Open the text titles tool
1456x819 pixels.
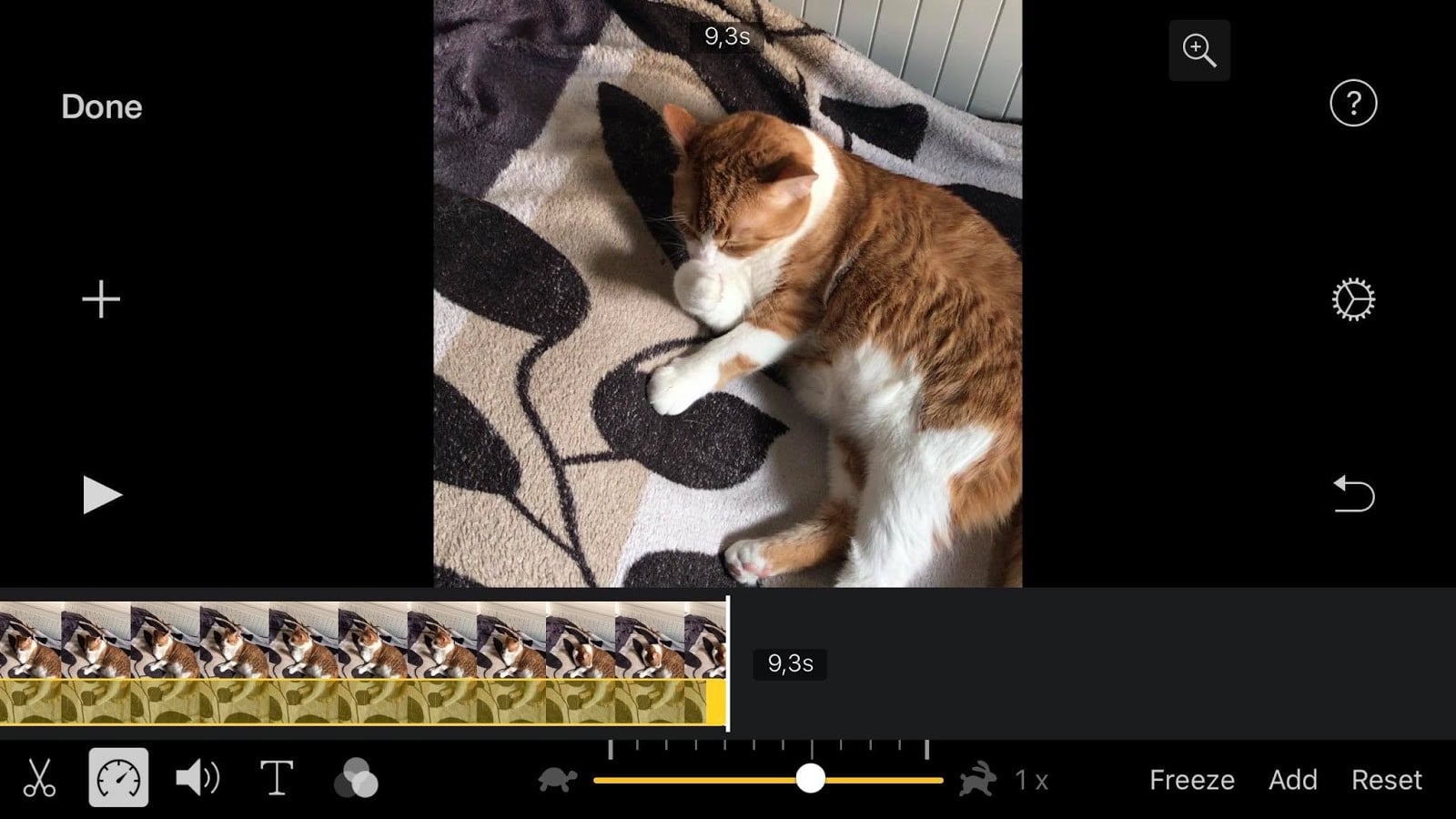(x=277, y=779)
